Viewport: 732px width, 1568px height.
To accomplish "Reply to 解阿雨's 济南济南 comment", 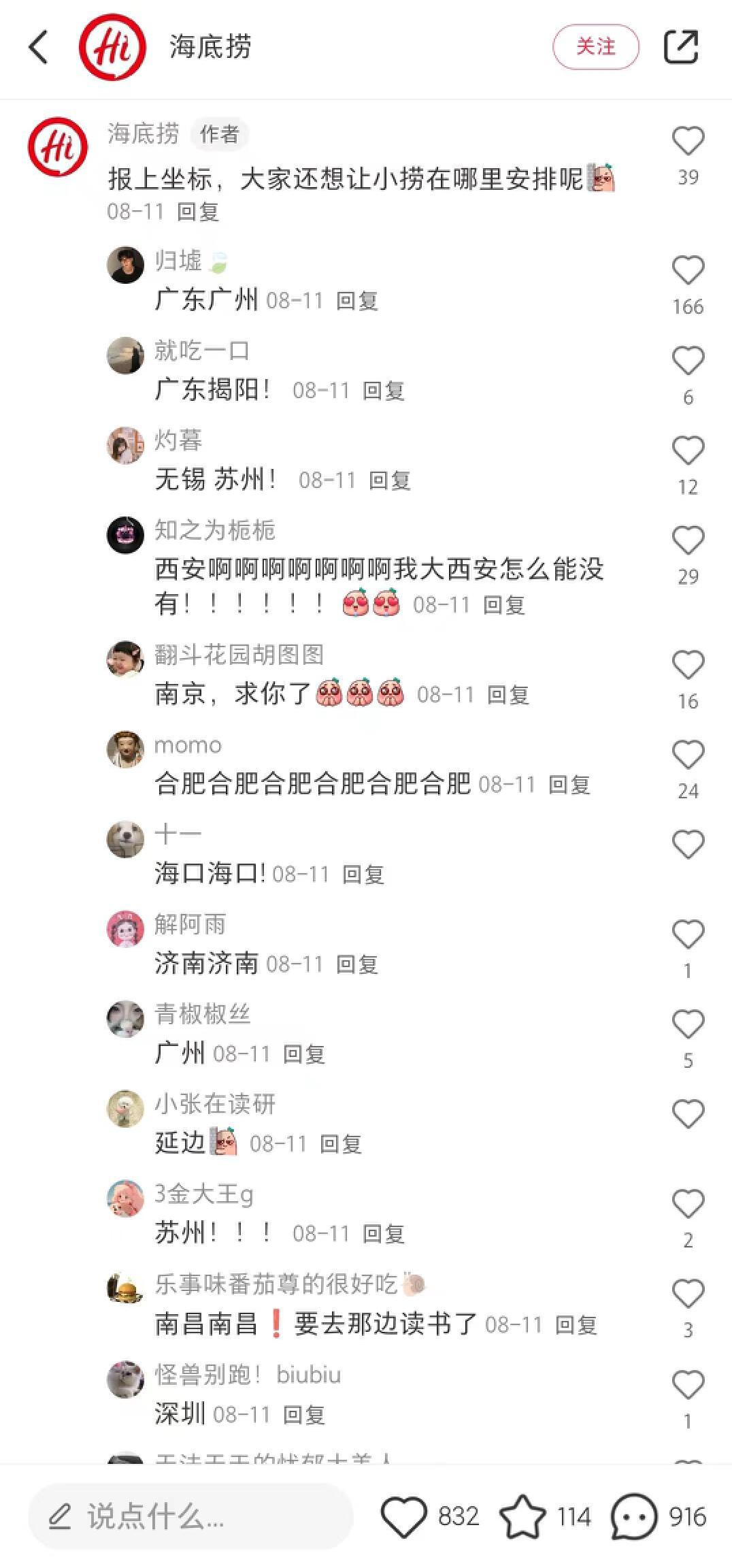I will 357,964.
